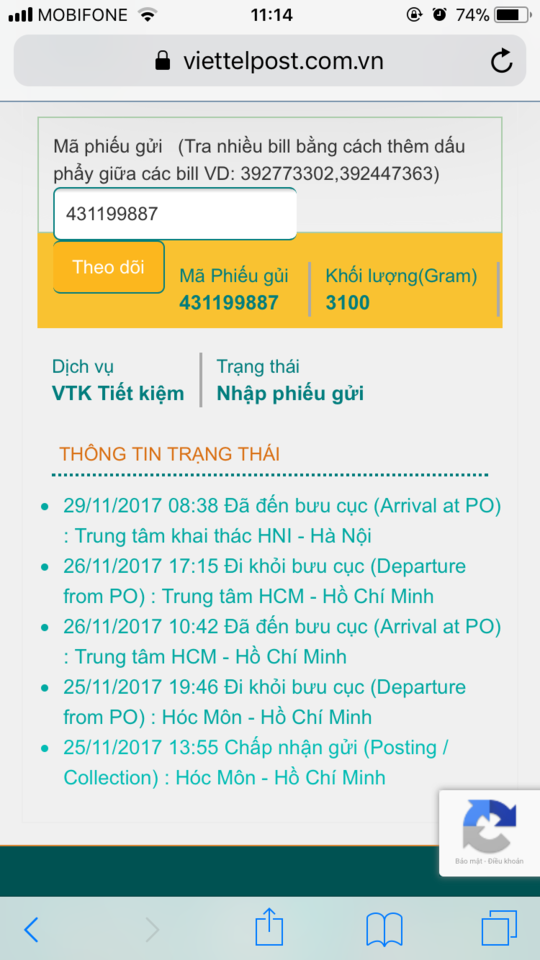Reload the viettelpost page

[x=501, y=61]
